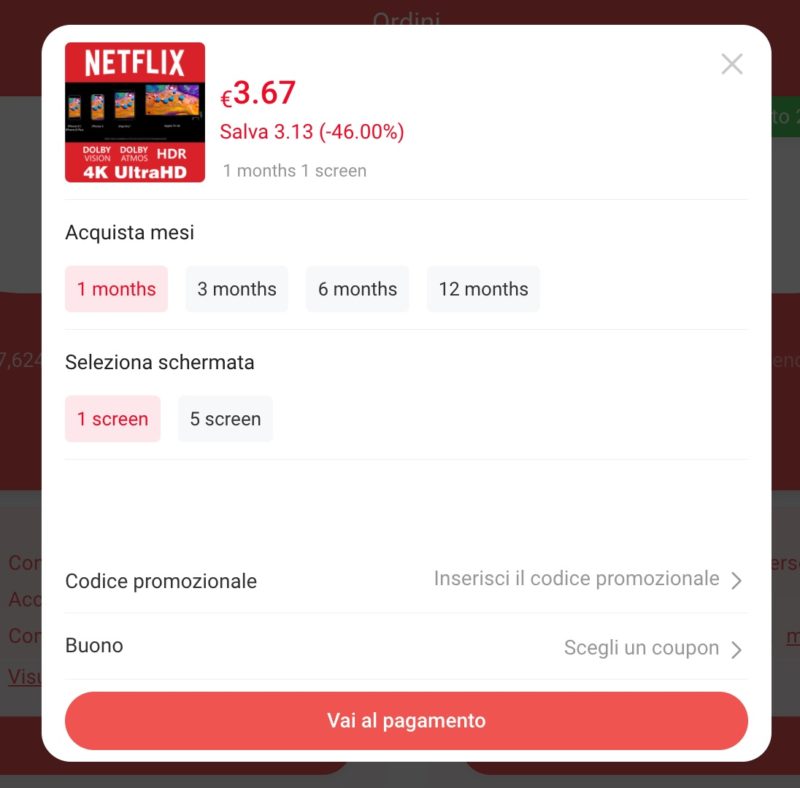Viewport: 800px width, 788px height.
Task: Open Buono to choose a coupon
Action: (652, 648)
